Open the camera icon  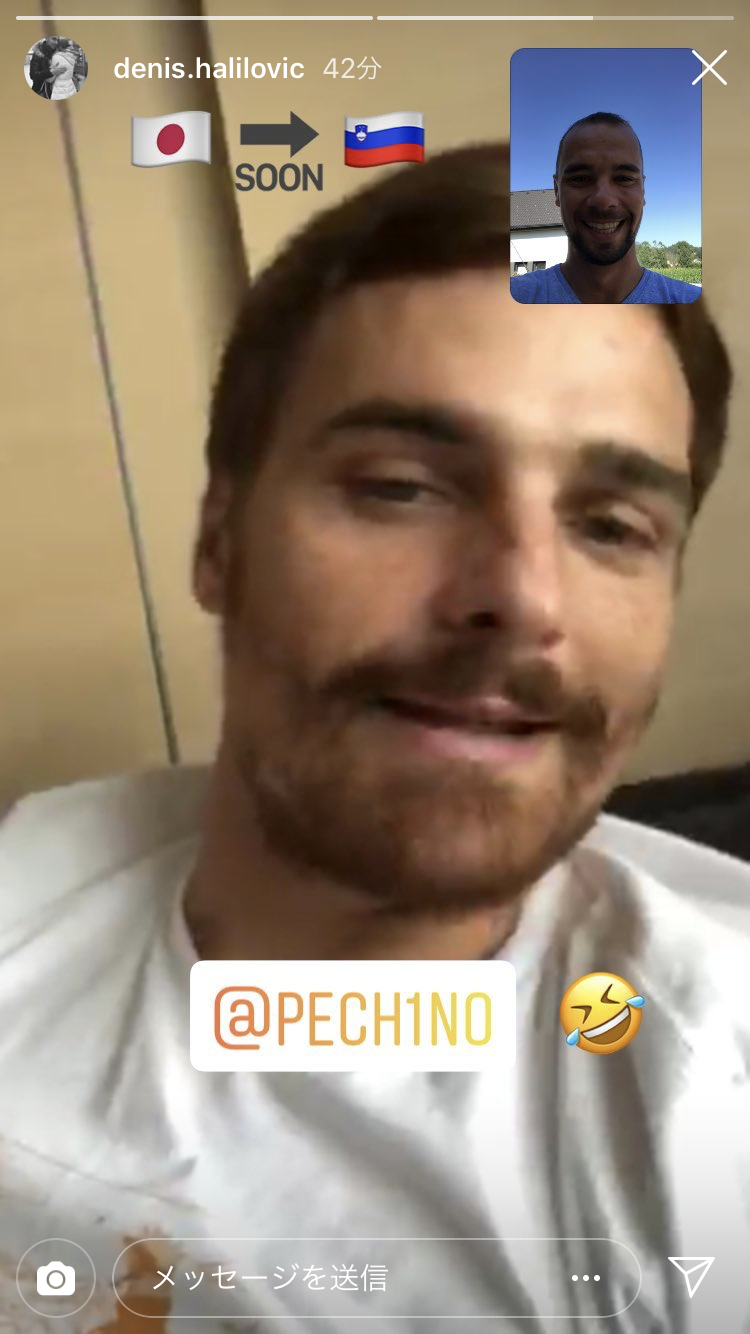pyautogui.click(x=56, y=1278)
